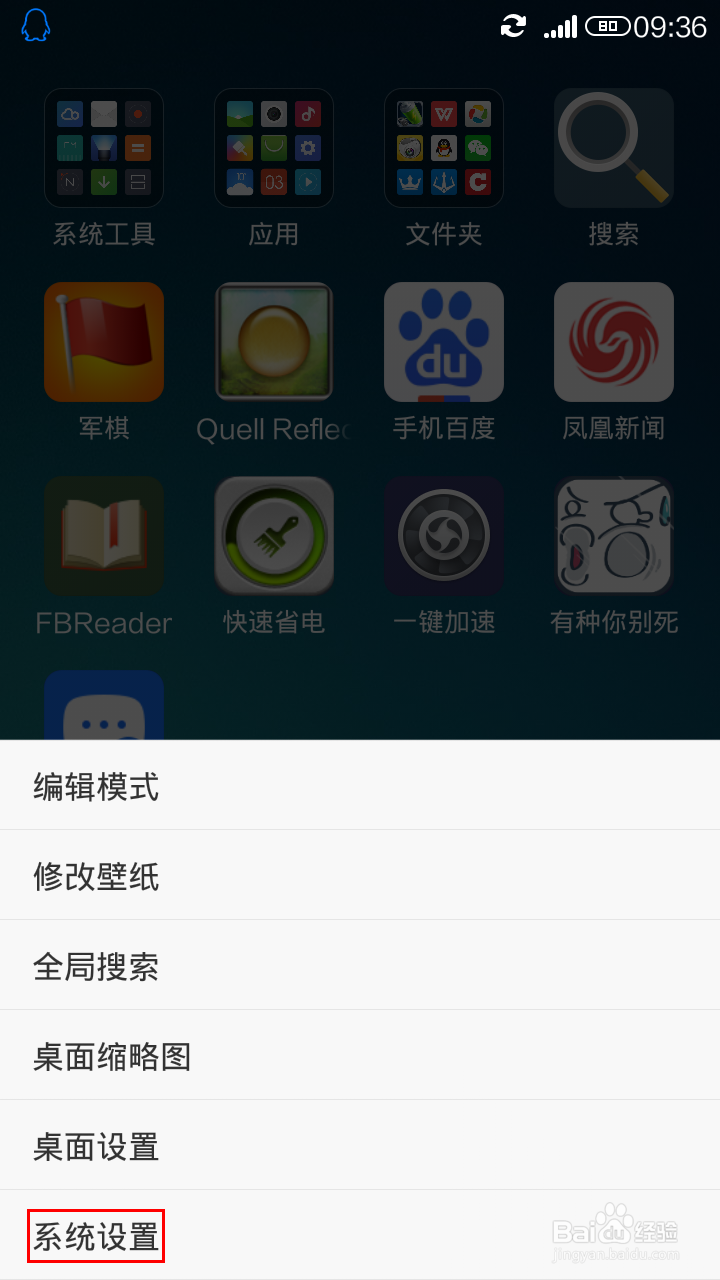Launch 快速省电 battery saver app

point(274,535)
